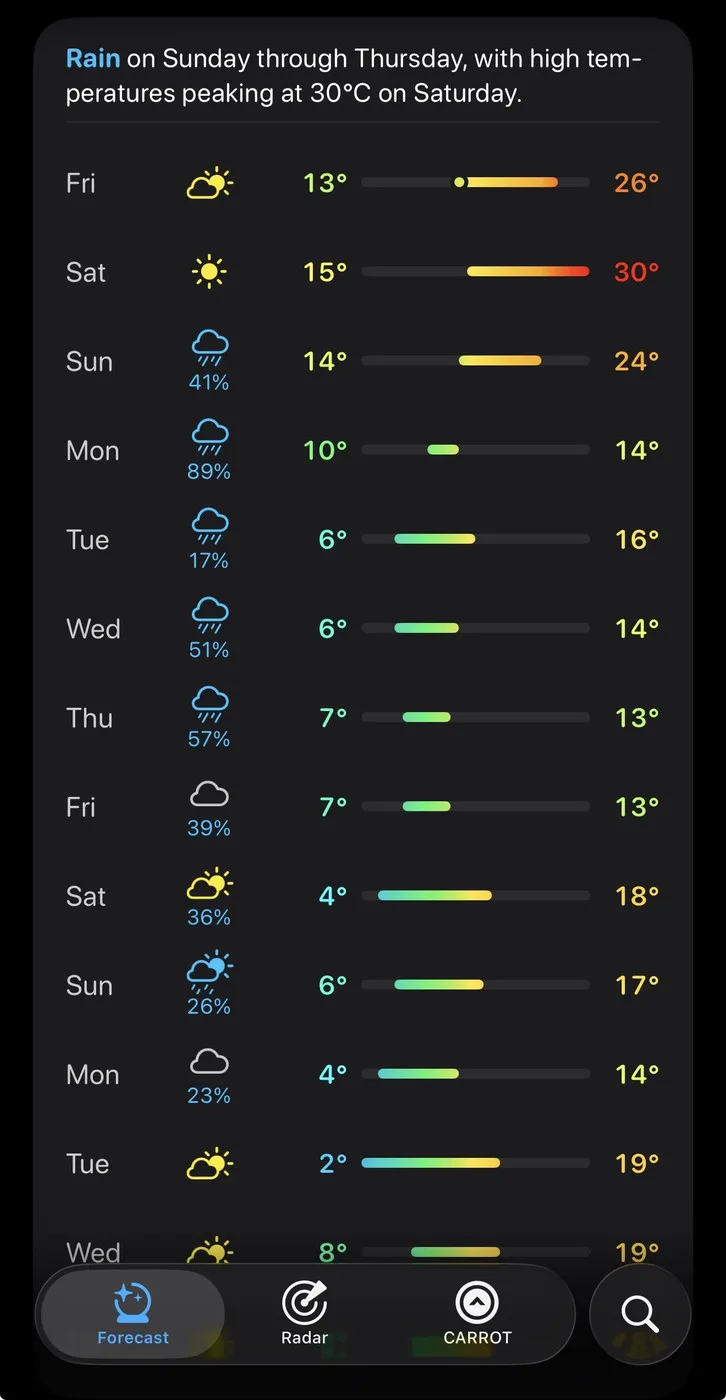The width and height of the screenshot is (726, 1400).
Task: Open Tuesday's forecast with 17% rain
Action: pyautogui.click(x=362, y=539)
